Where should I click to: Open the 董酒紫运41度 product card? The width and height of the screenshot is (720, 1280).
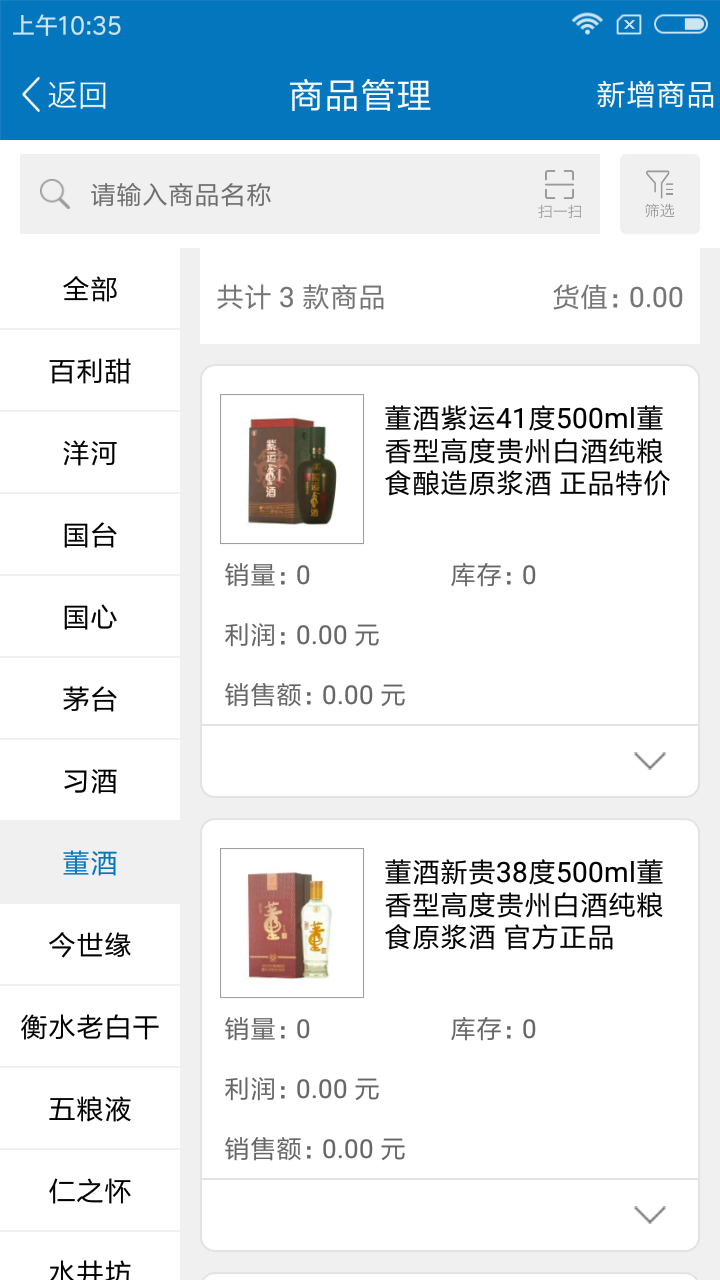coord(527,451)
